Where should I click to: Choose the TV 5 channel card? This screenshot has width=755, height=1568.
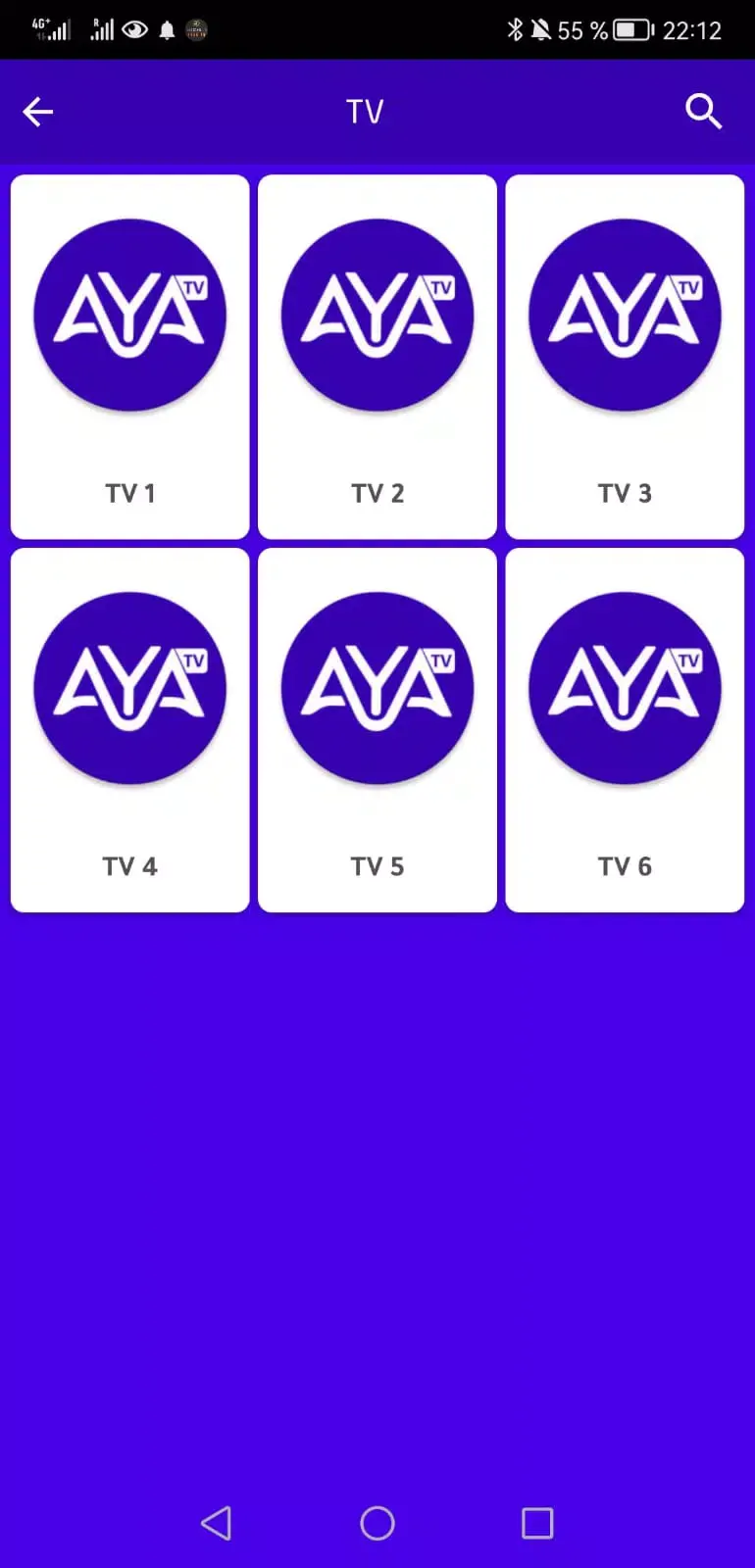377,730
